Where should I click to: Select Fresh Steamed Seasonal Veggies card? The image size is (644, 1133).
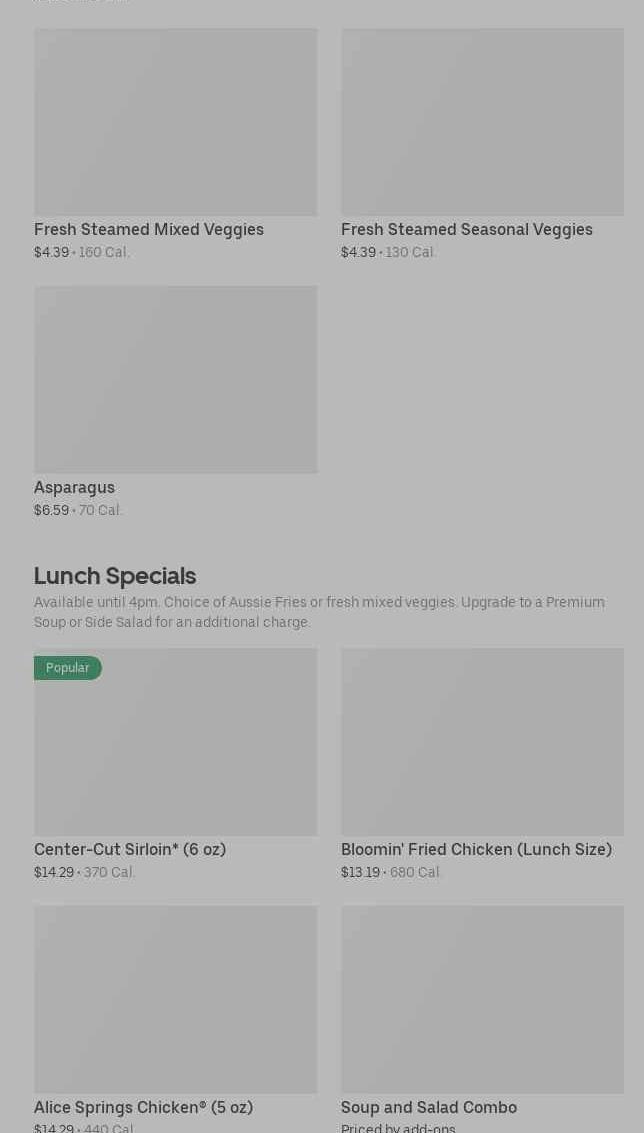click(x=482, y=145)
